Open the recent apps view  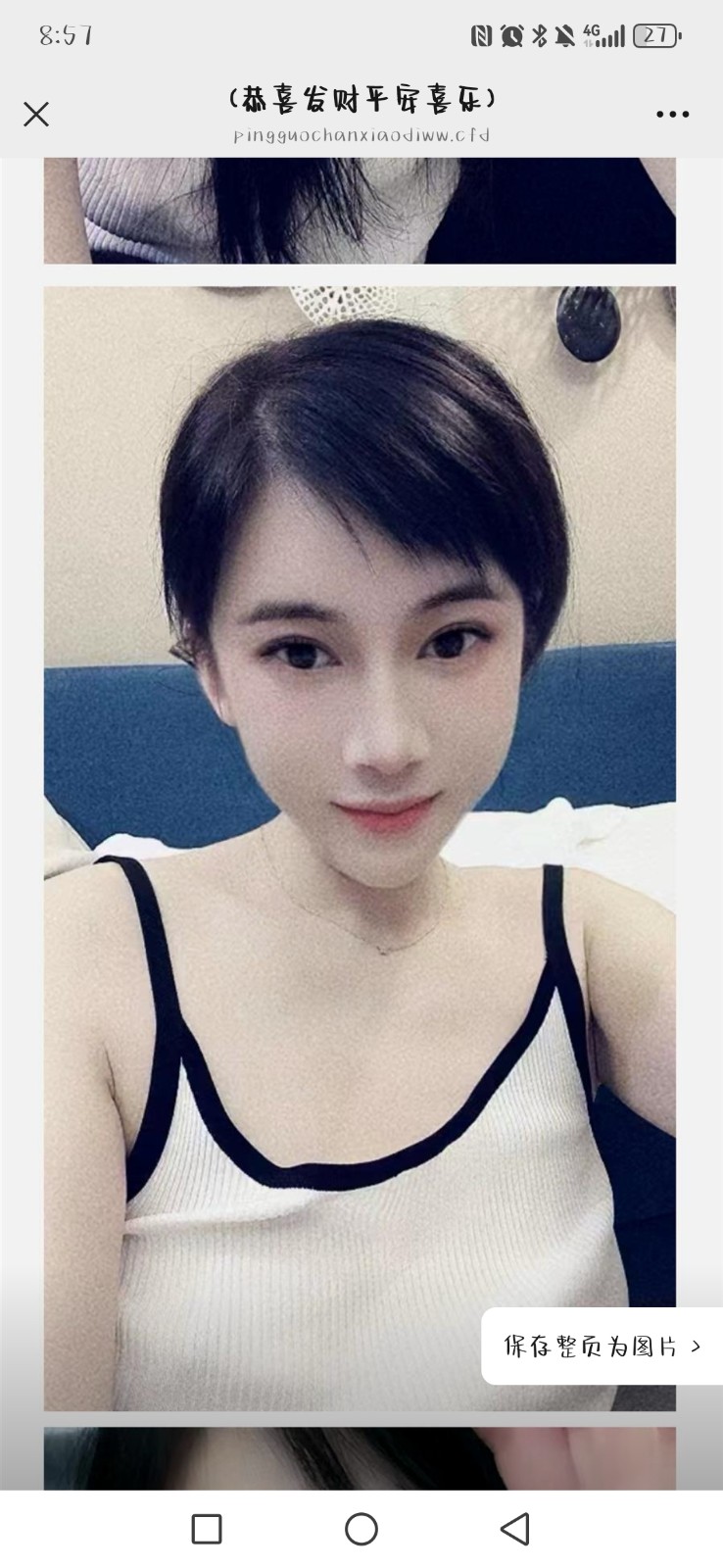pyautogui.click(x=207, y=1529)
